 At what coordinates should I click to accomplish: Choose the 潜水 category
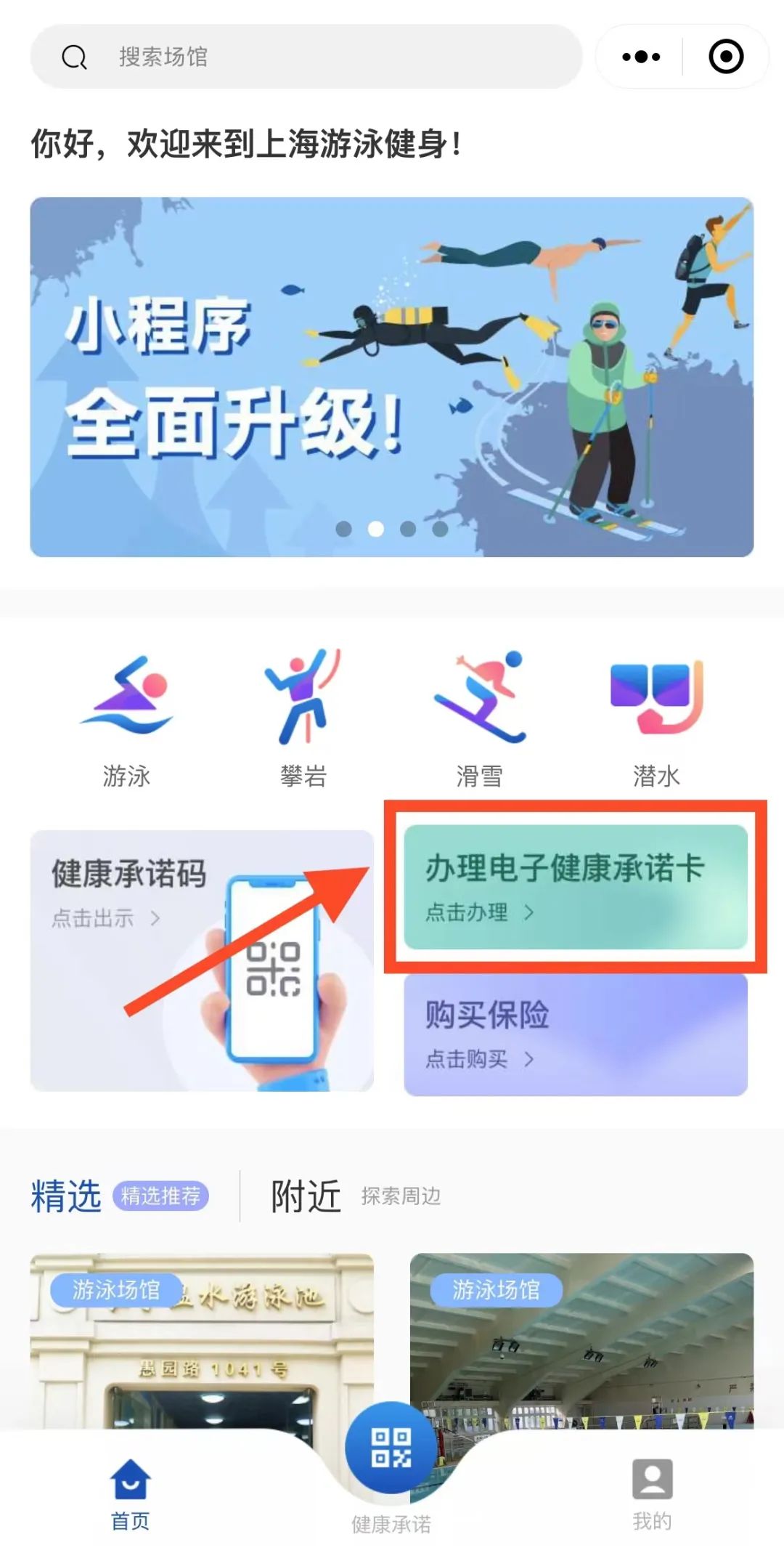click(656, 719)
